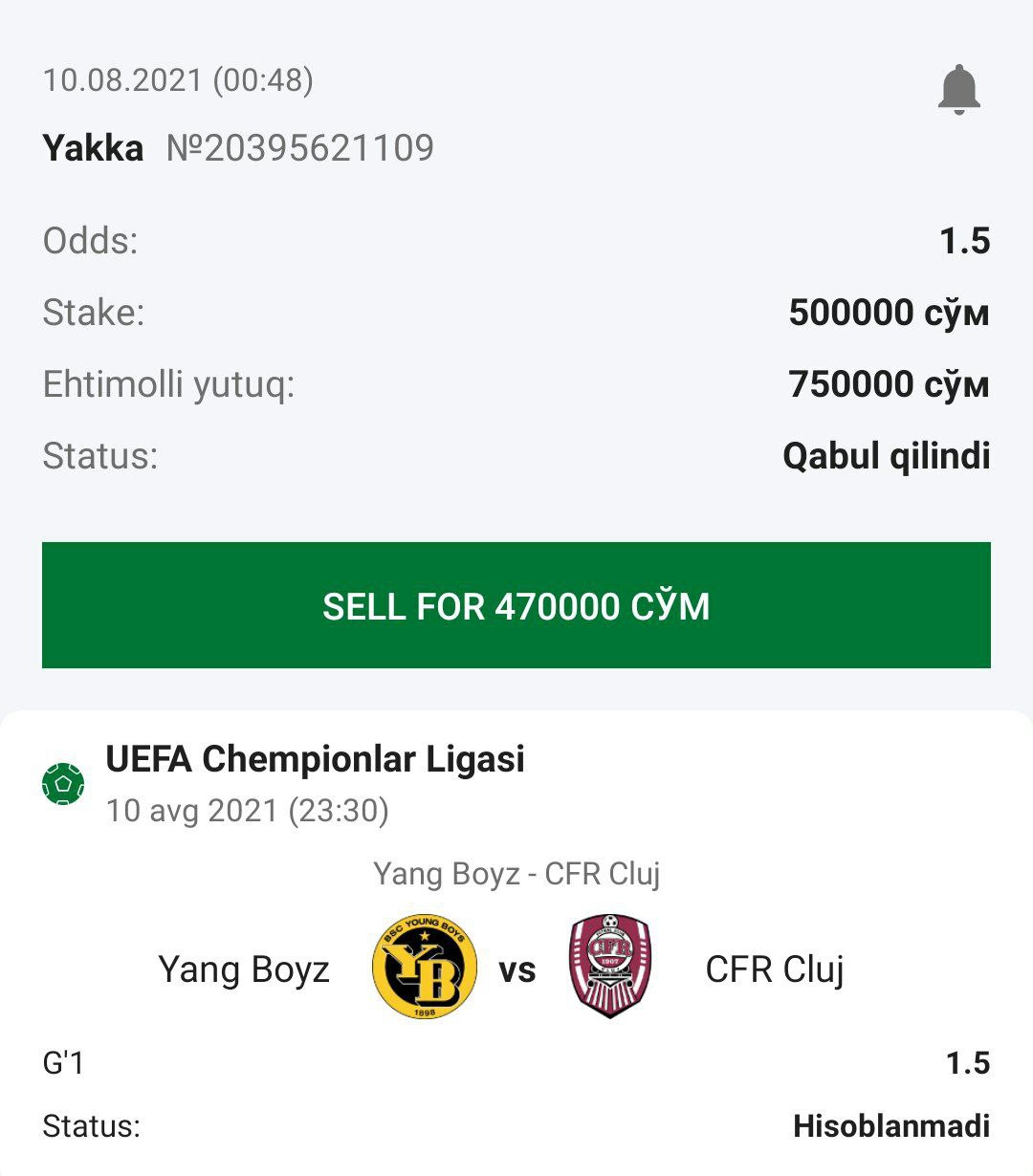The image size is (1033, 1176).
Task: Tap the notification bell for this bet
Action: tap(958, 91)
